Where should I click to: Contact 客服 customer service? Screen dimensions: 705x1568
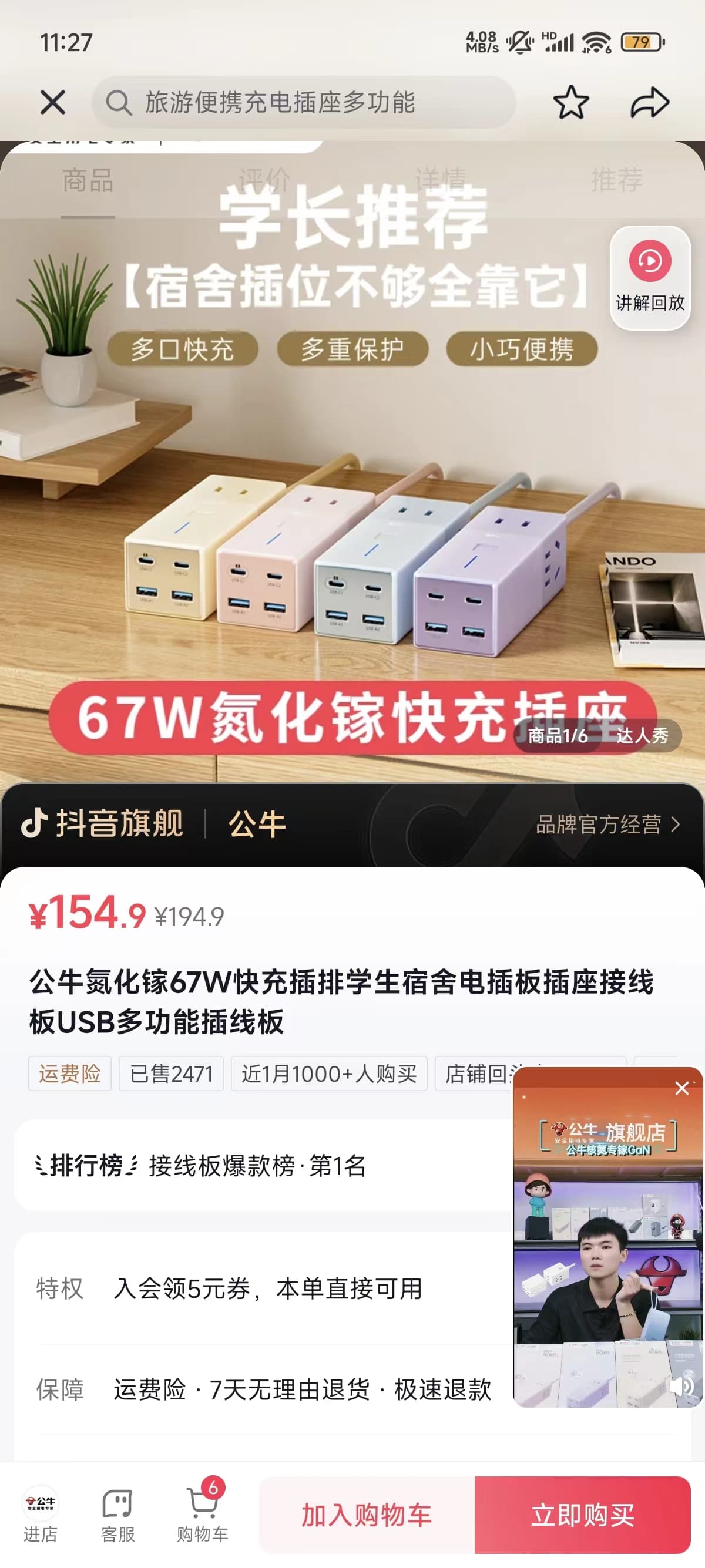[117, 1515]
